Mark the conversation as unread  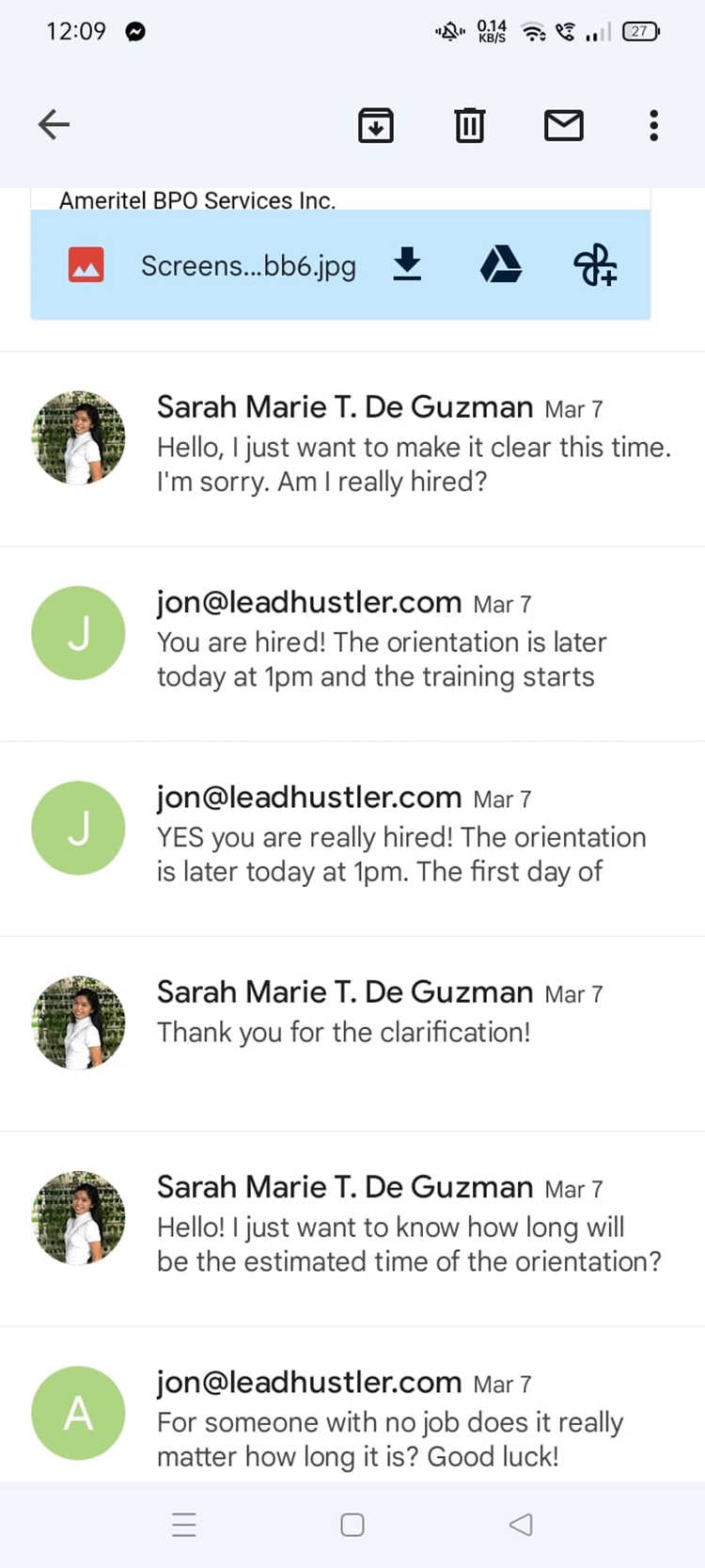tap(563, 125)
